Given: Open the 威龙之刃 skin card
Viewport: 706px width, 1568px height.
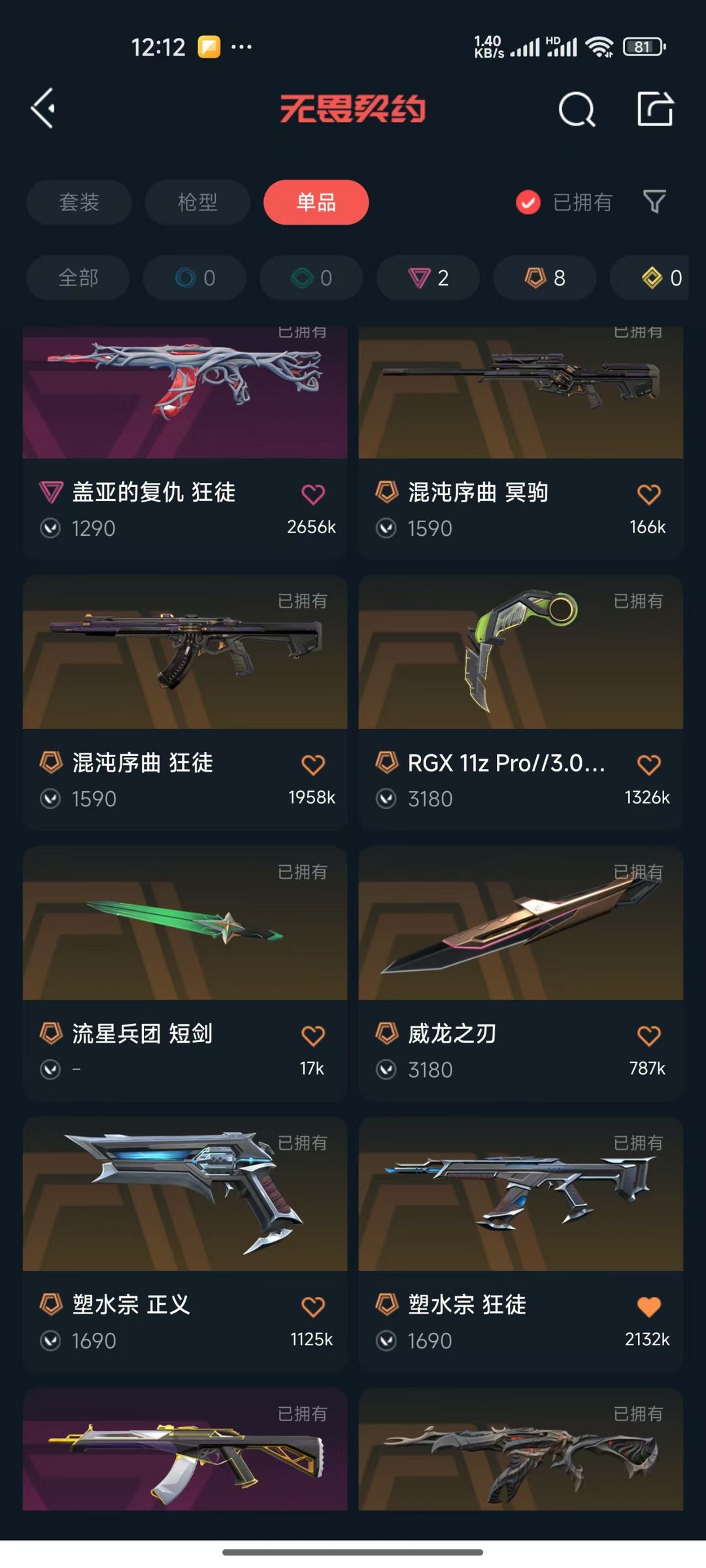Looking at the screenshot, I should tap(520, 924).
